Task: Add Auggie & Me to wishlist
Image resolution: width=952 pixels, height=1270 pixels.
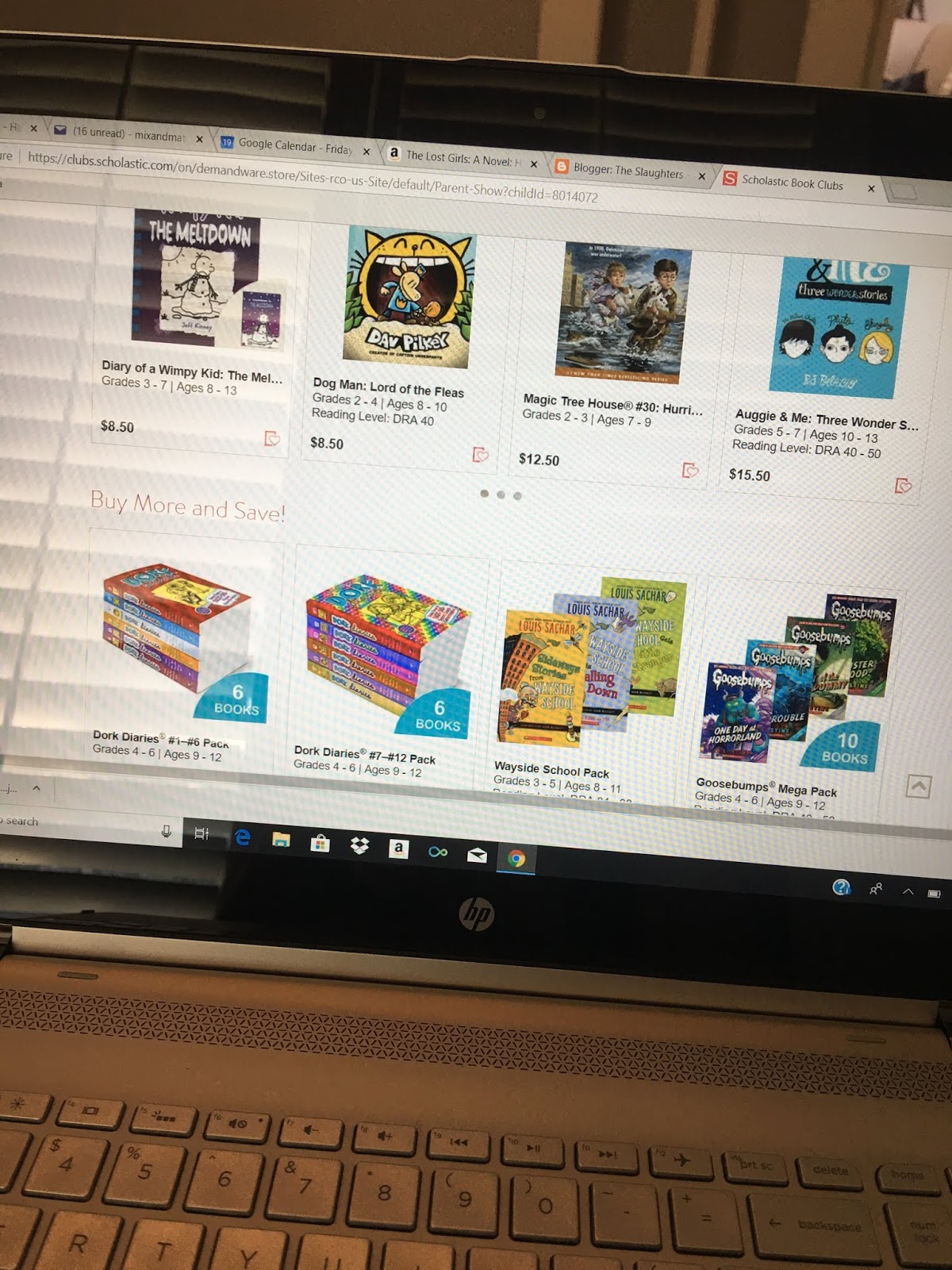Action: (902, 486)
